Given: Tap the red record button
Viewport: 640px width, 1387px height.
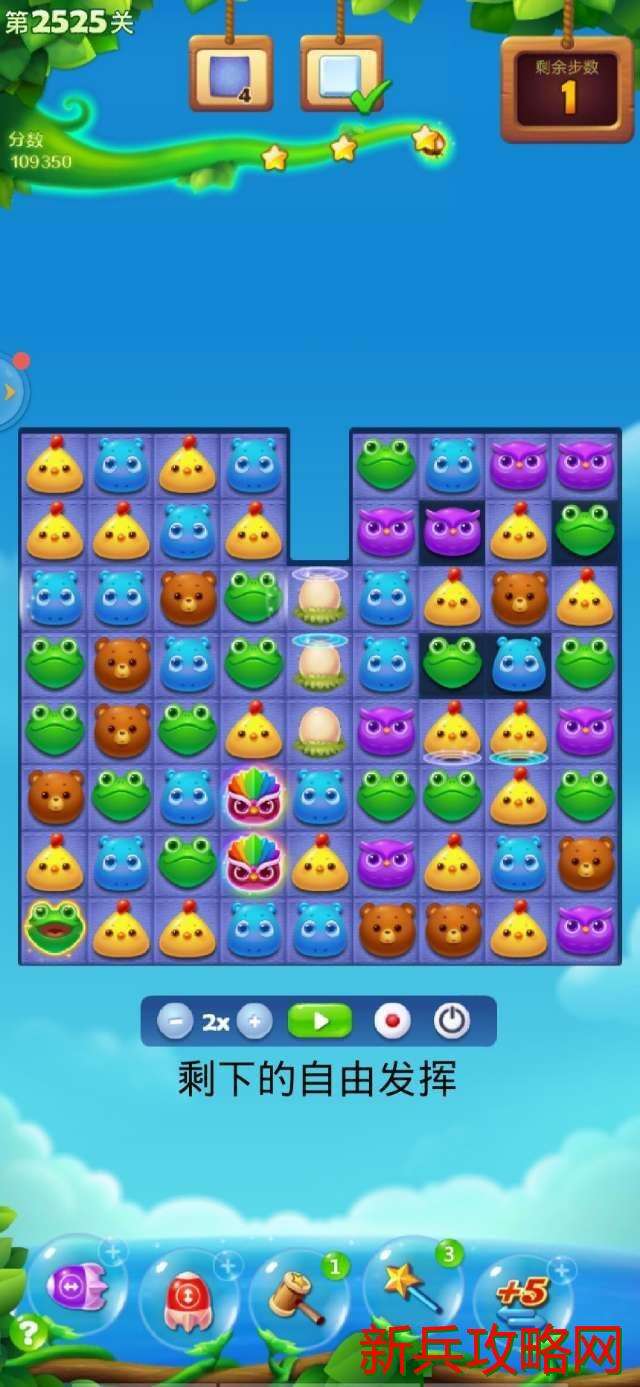Looking at the screenshot, I should (392, 1021).
